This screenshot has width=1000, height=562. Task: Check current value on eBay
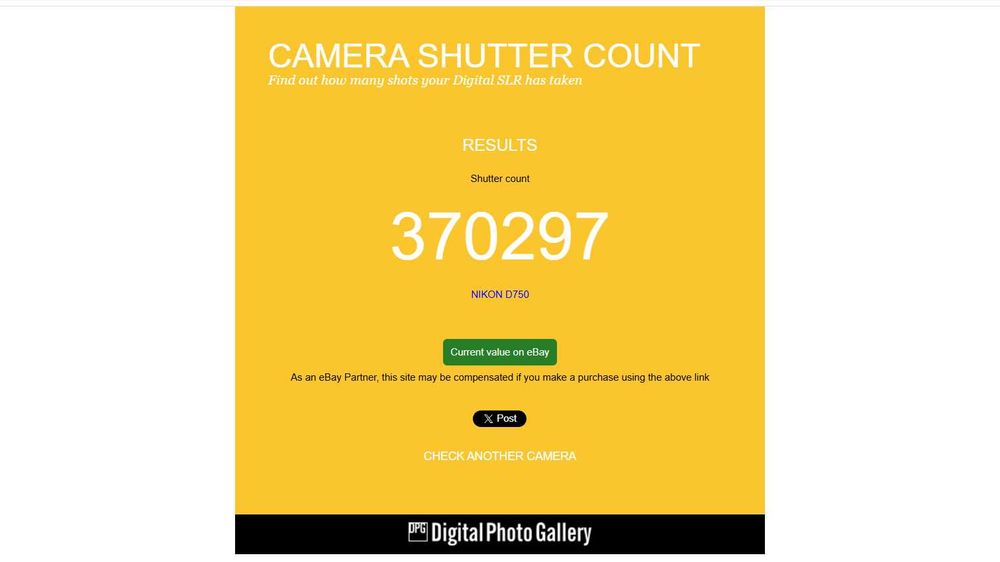click(x=499, y=352)
